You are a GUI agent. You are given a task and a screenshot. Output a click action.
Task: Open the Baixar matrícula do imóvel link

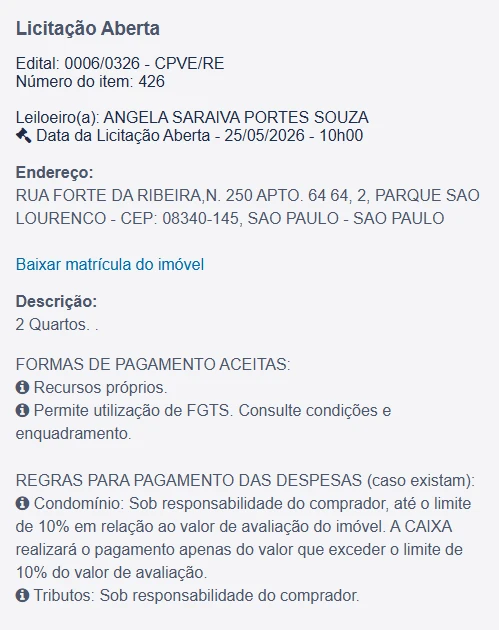coord(110,264)
